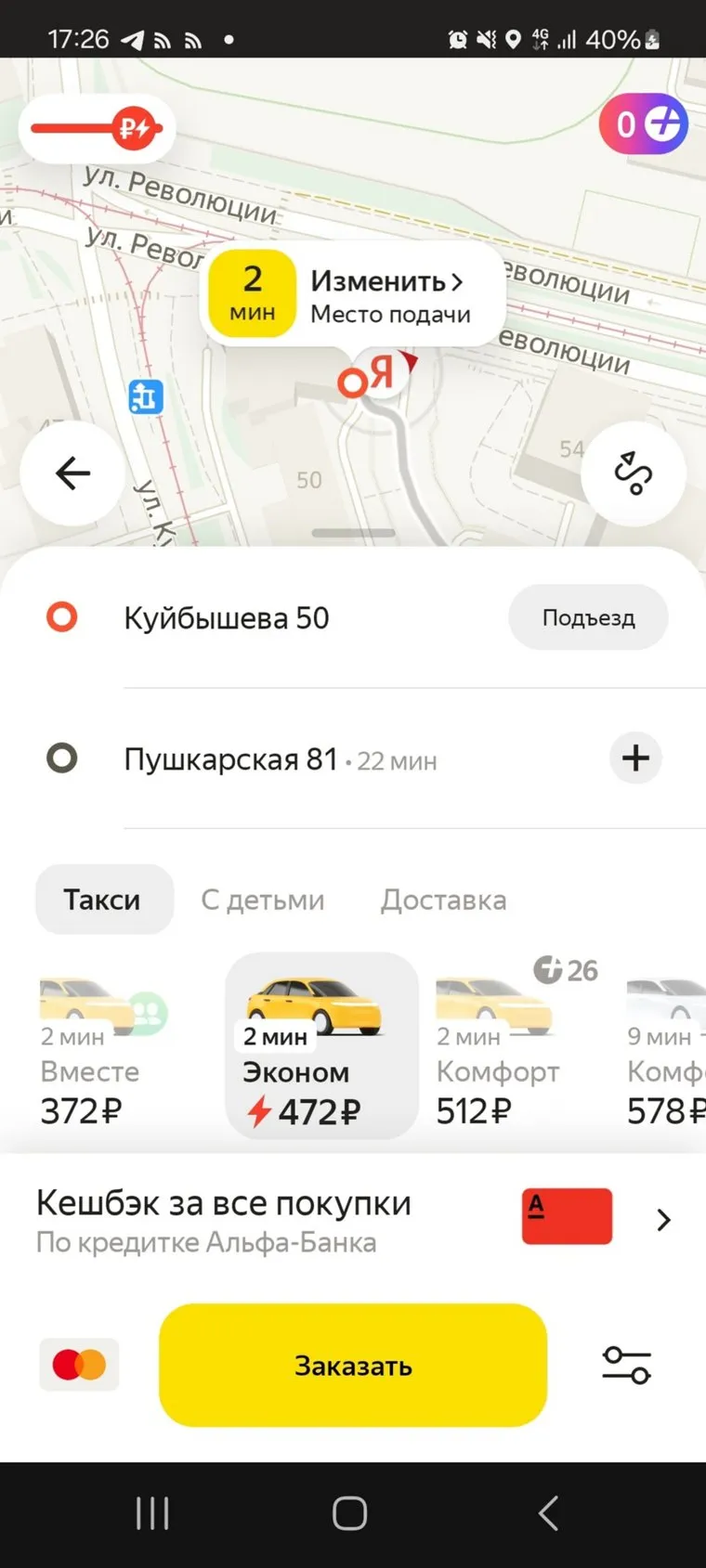Edit pickup address Куйбышева 50
This screenshot has height=1568, width=706.
point(227,618)
